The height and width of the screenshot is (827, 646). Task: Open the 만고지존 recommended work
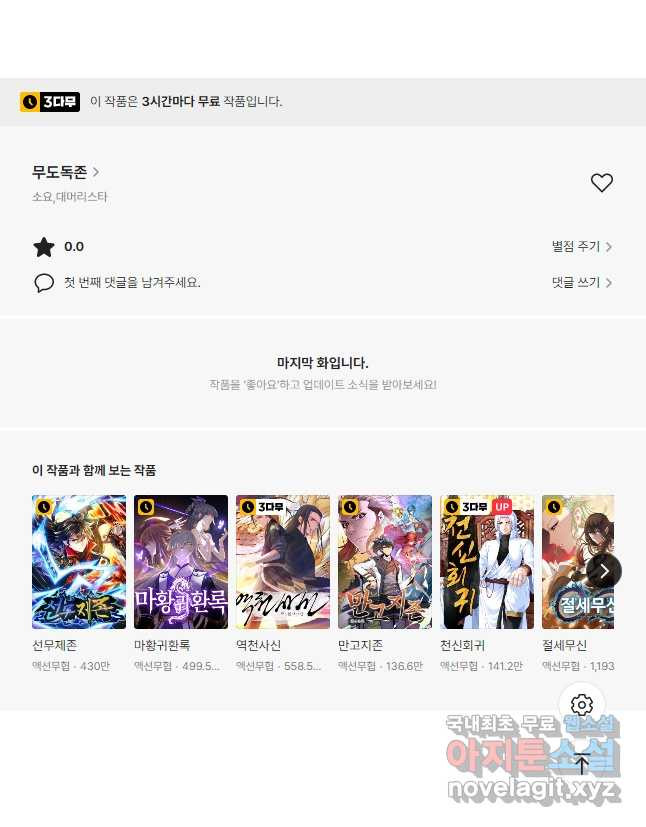click(385, 562)
